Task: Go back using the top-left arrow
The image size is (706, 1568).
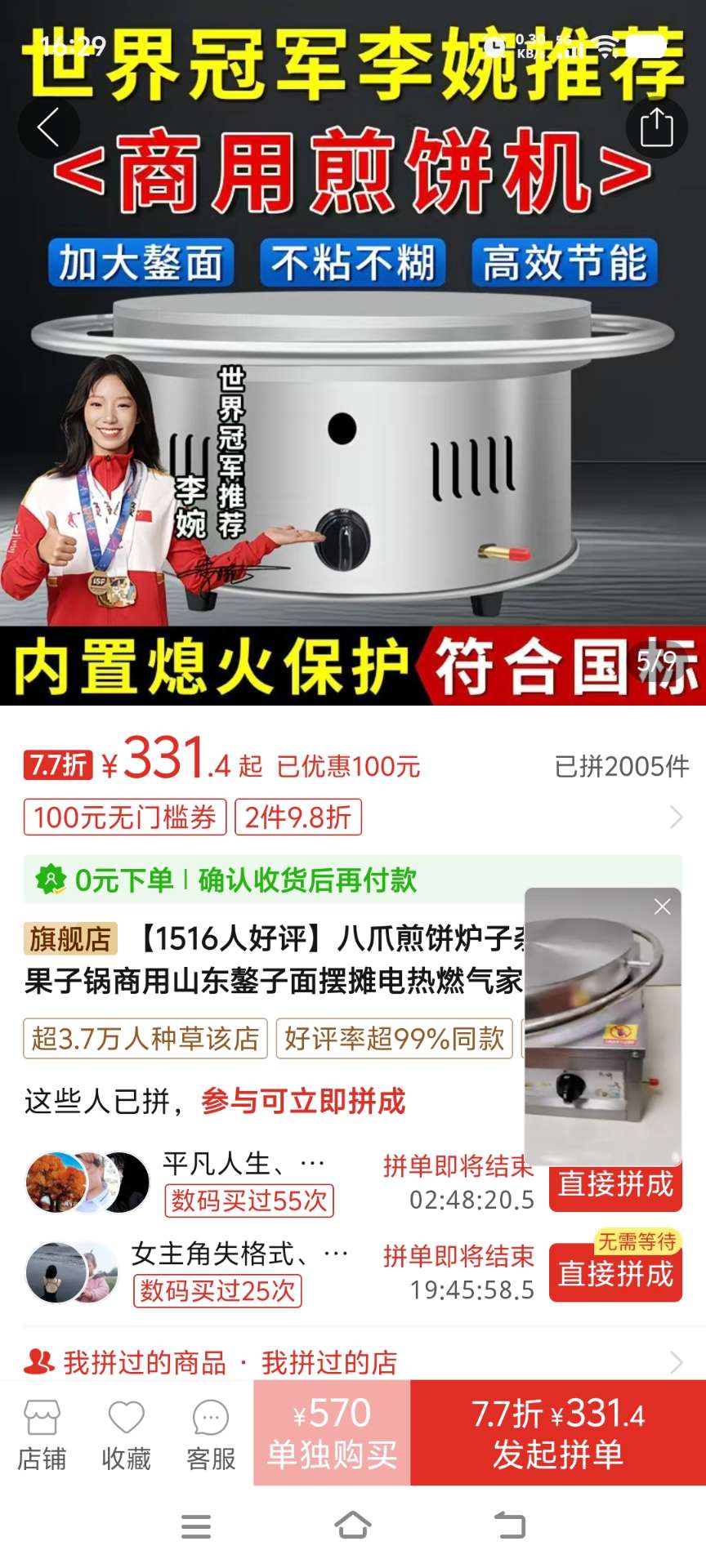Action: [48, 128]
